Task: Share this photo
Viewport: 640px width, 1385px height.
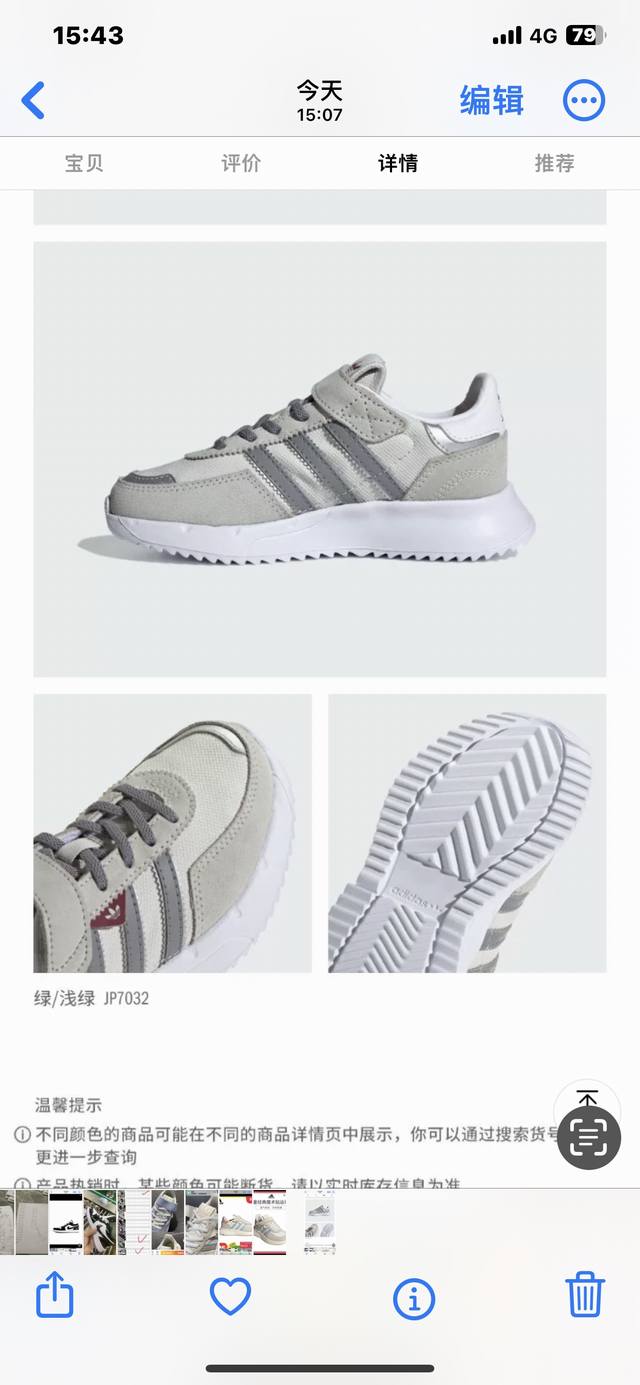Action: click(55, 1297)
